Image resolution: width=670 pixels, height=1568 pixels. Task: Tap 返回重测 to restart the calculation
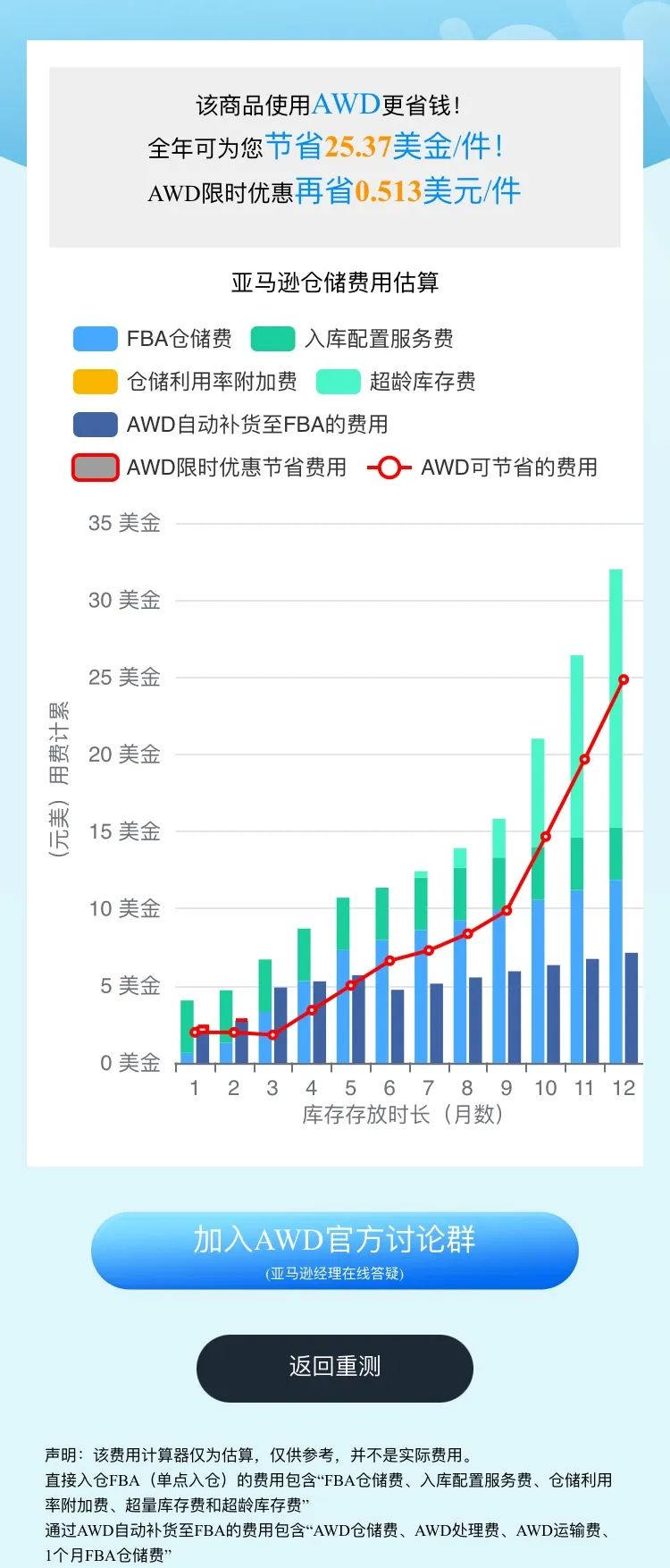[x=335, y=1367]
